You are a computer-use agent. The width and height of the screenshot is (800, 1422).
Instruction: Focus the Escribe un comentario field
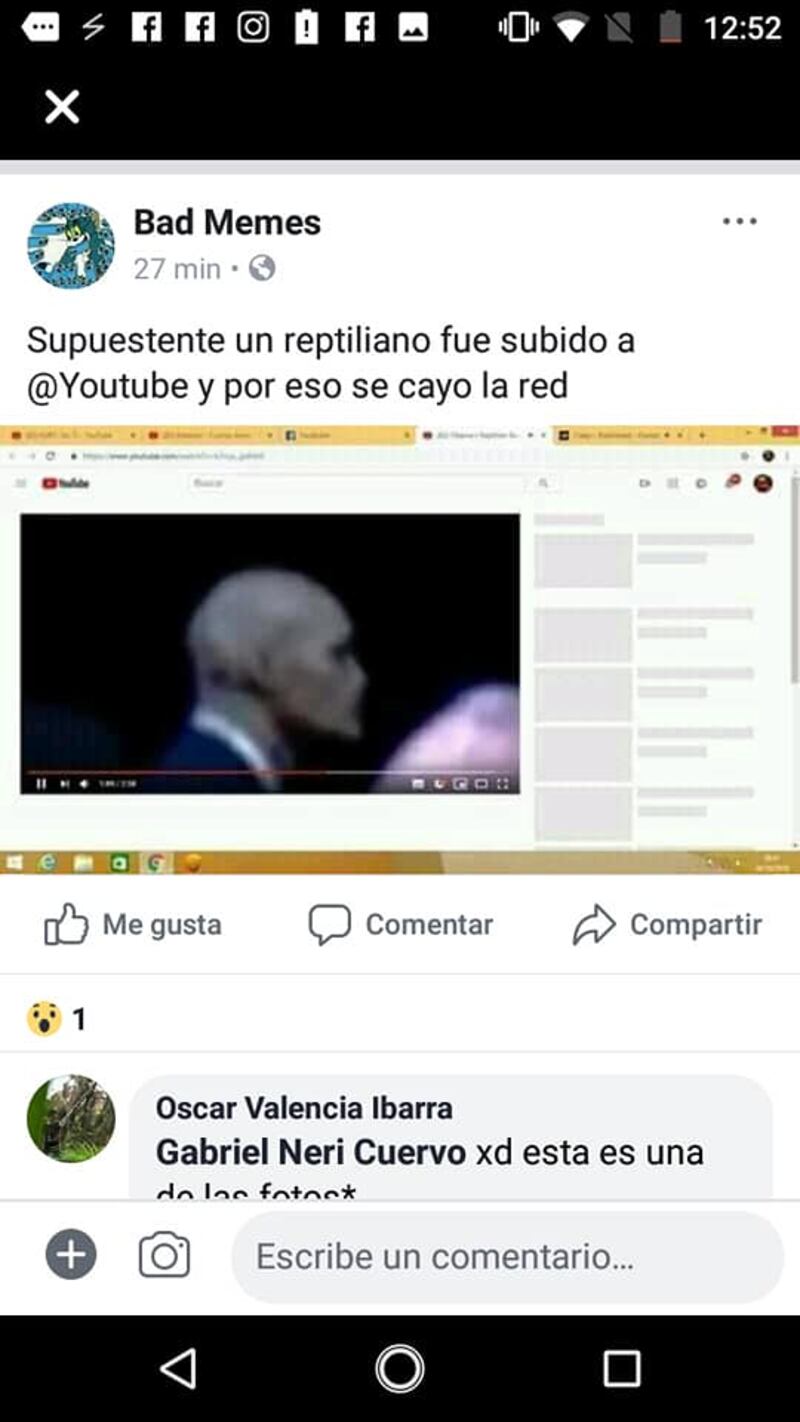507,1256
